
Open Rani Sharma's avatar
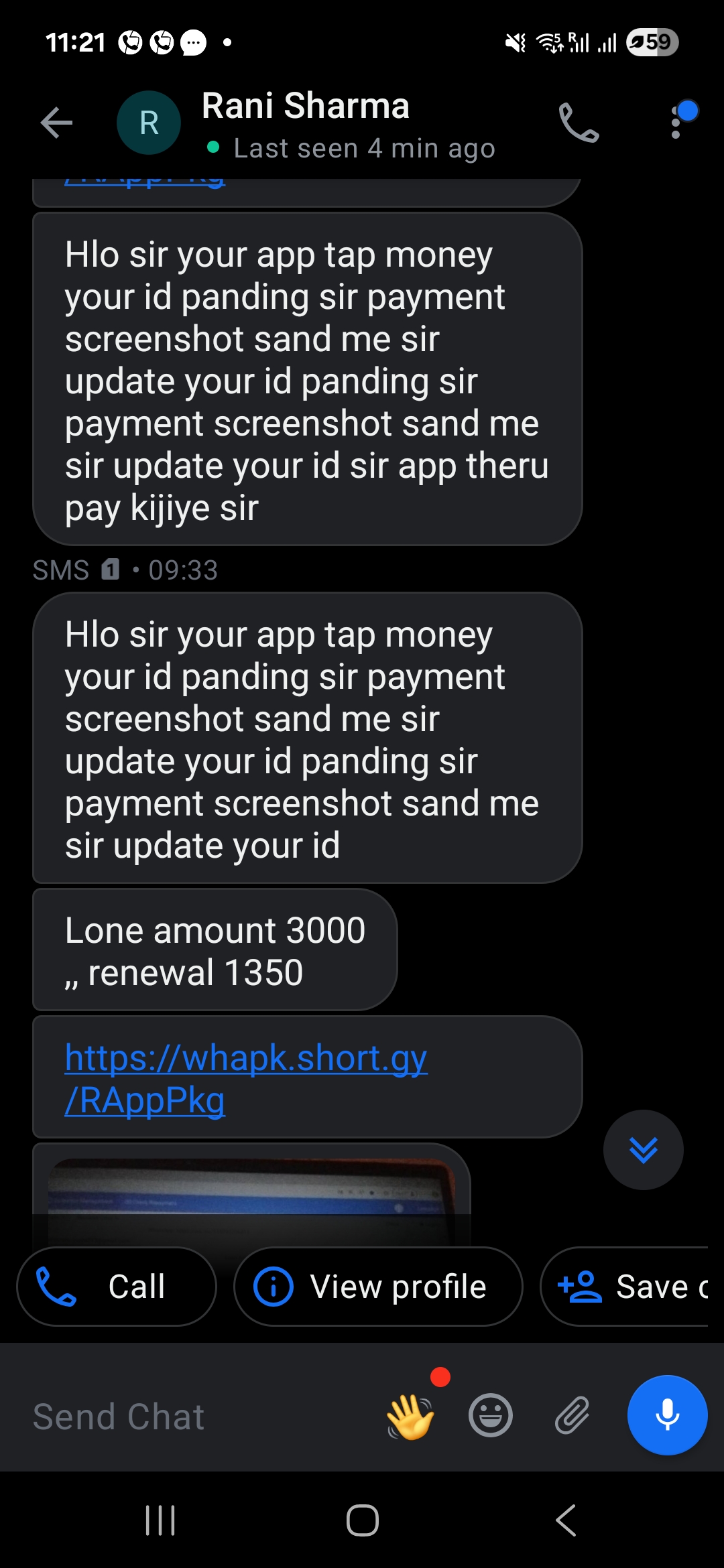click(149, 123)
